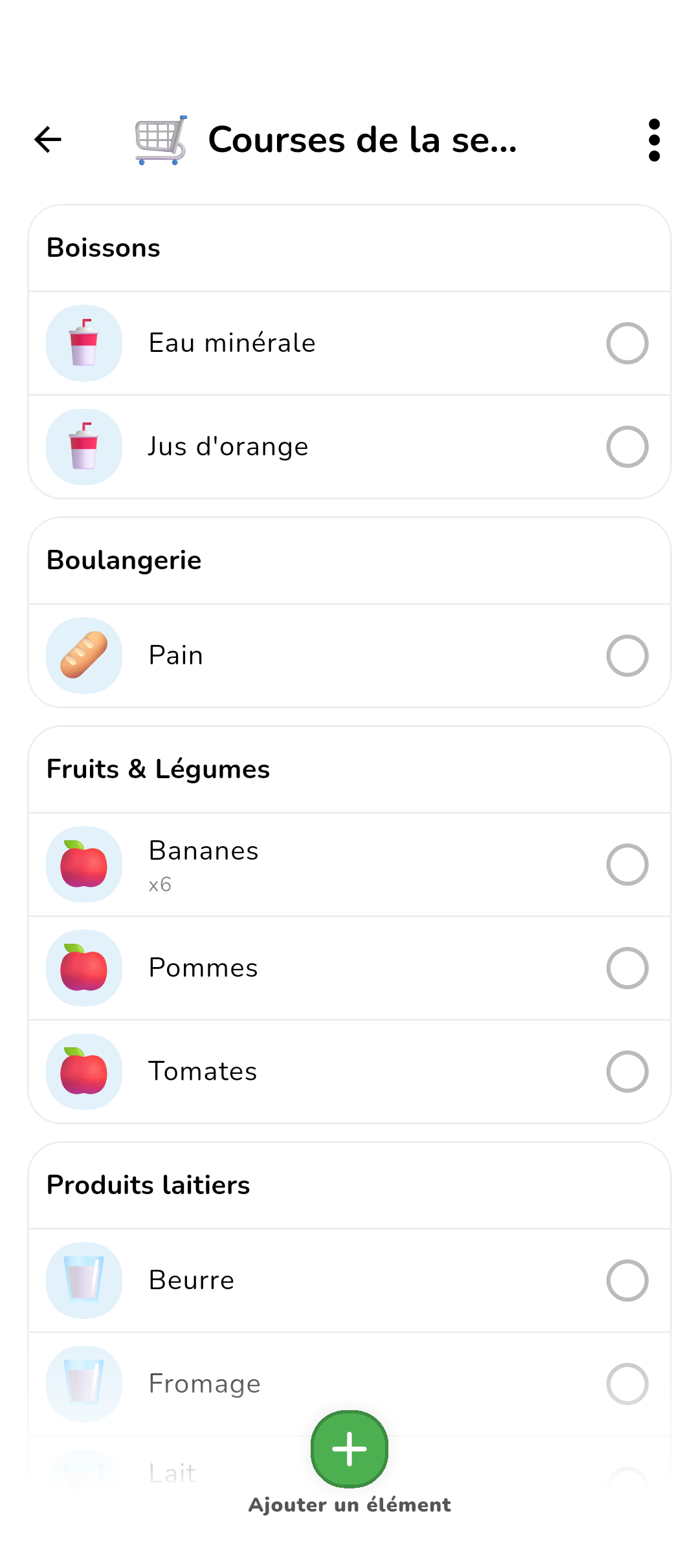The width and height of the screenshot is (699, 1568).
Task: Tap the back arrow to leave the list
Action: [47, 139]
